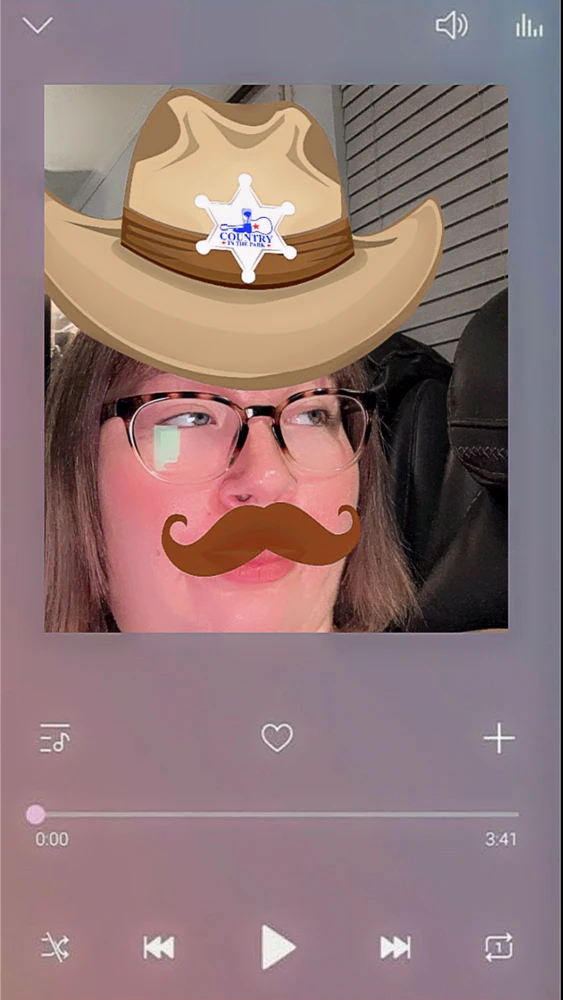563x1000 pixels.
Task: Open the current playlist queue
Action: (x=54, y=738)
